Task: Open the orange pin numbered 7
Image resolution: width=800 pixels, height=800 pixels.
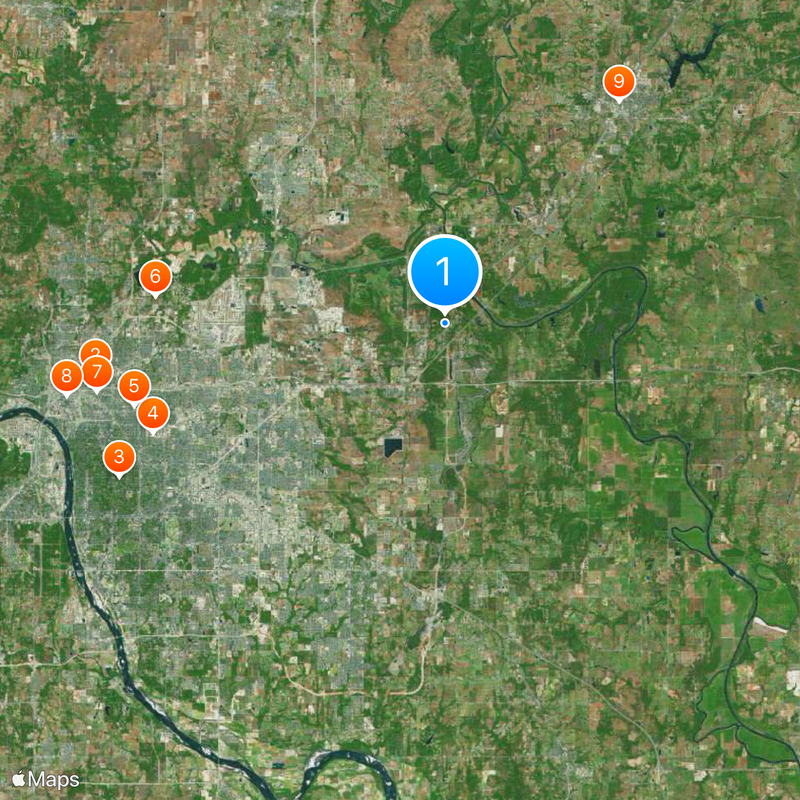Action: pyautogui.click(x=97, y=373)
